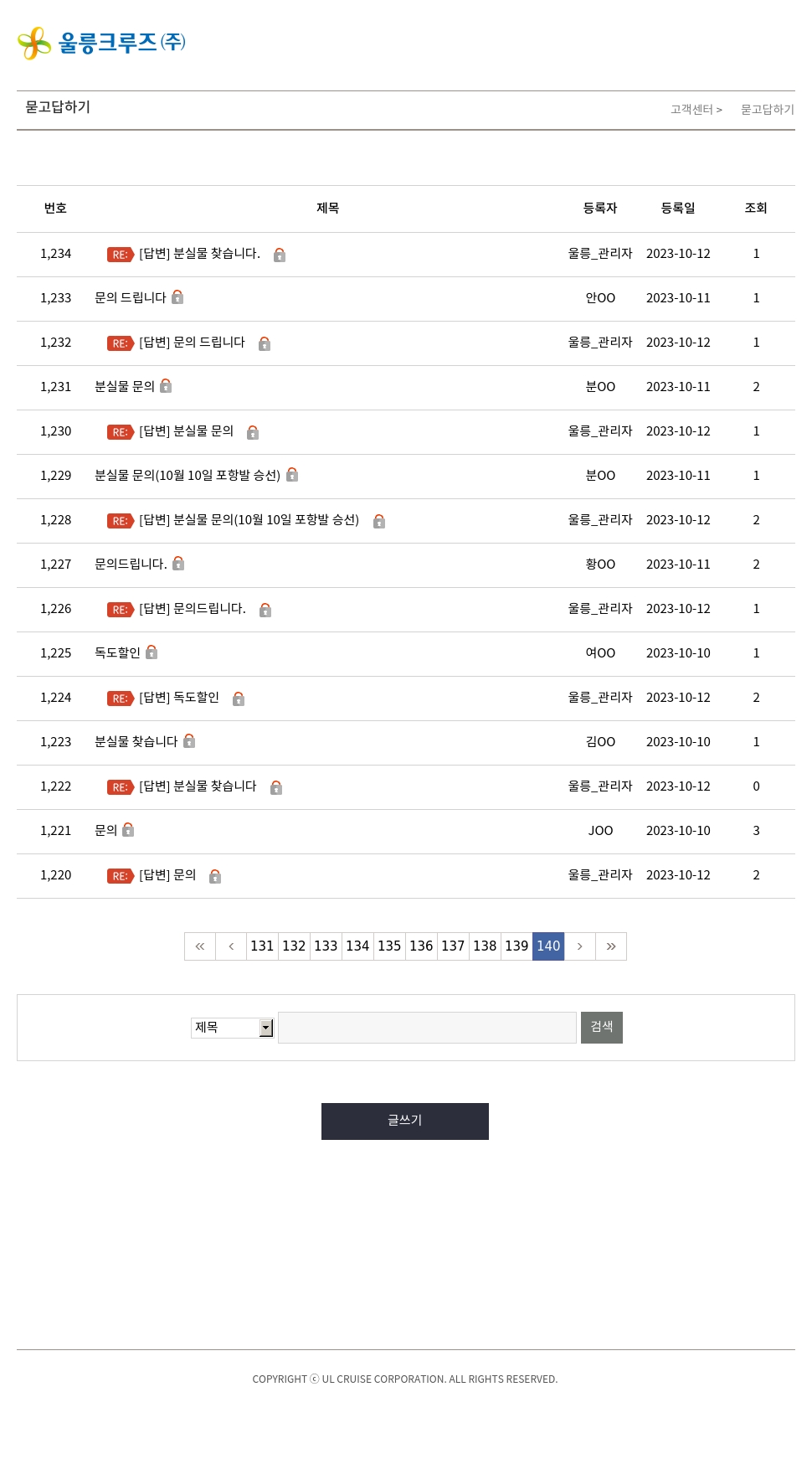The height and width of the screenshot is (1459, 812).
Task: Jump to the last page
Action: tap(611, 946)
